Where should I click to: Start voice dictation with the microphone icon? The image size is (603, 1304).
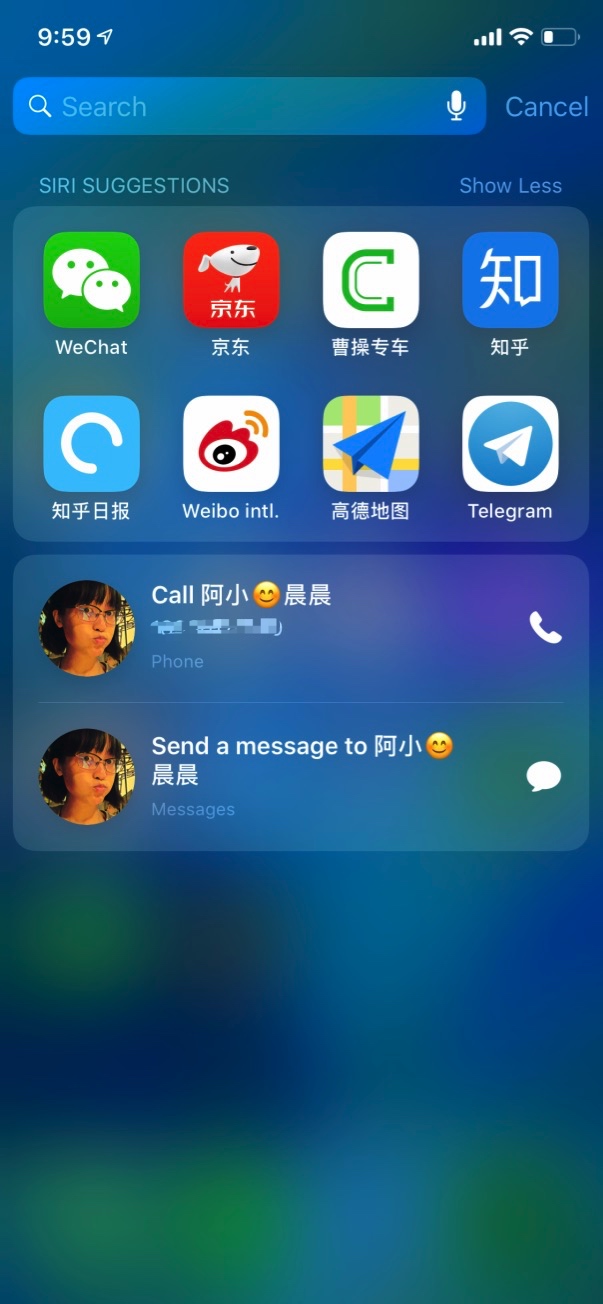pos(456,106)
